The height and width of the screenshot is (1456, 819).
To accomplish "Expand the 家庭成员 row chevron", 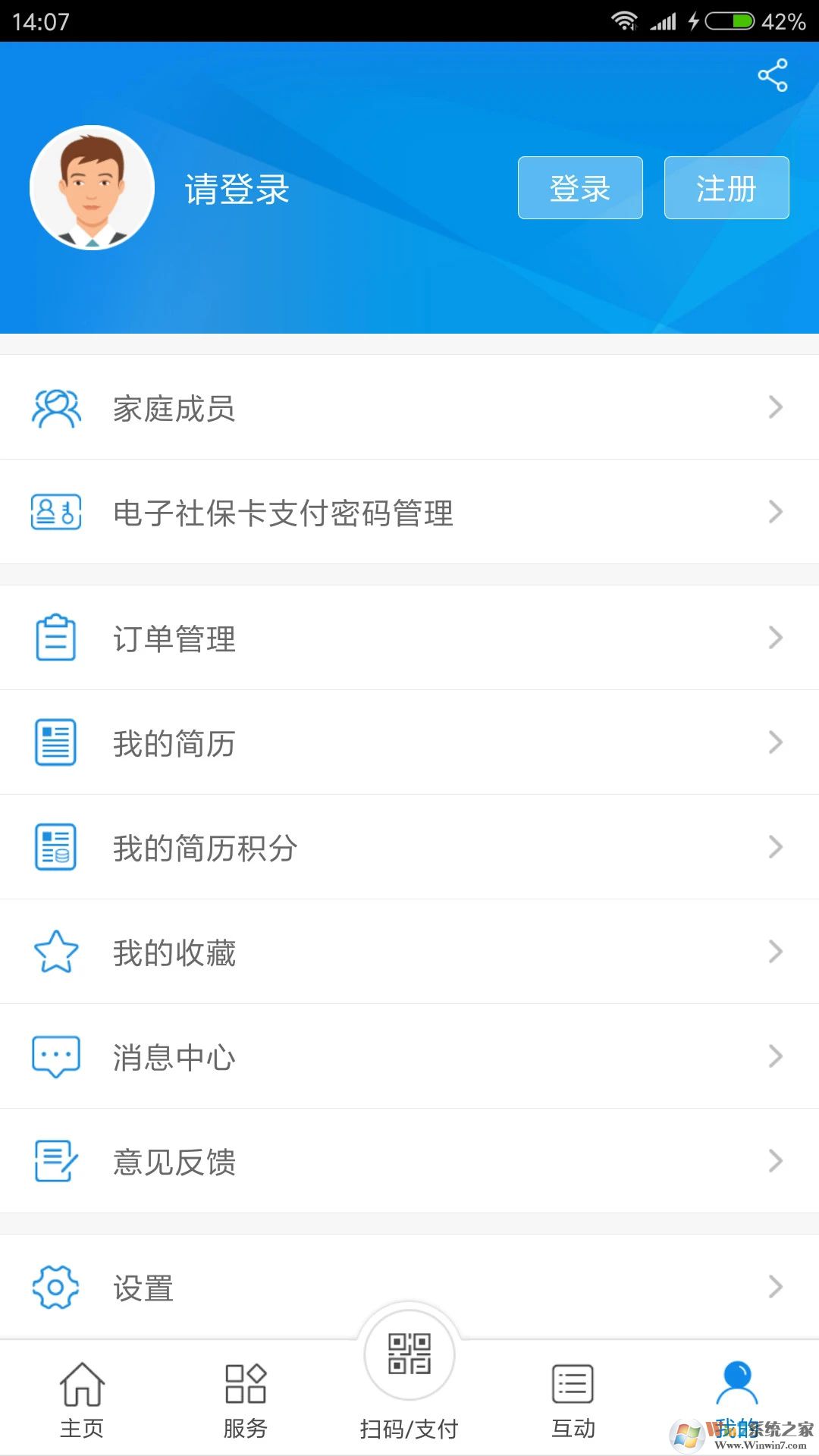I will [x=775, y=407].
